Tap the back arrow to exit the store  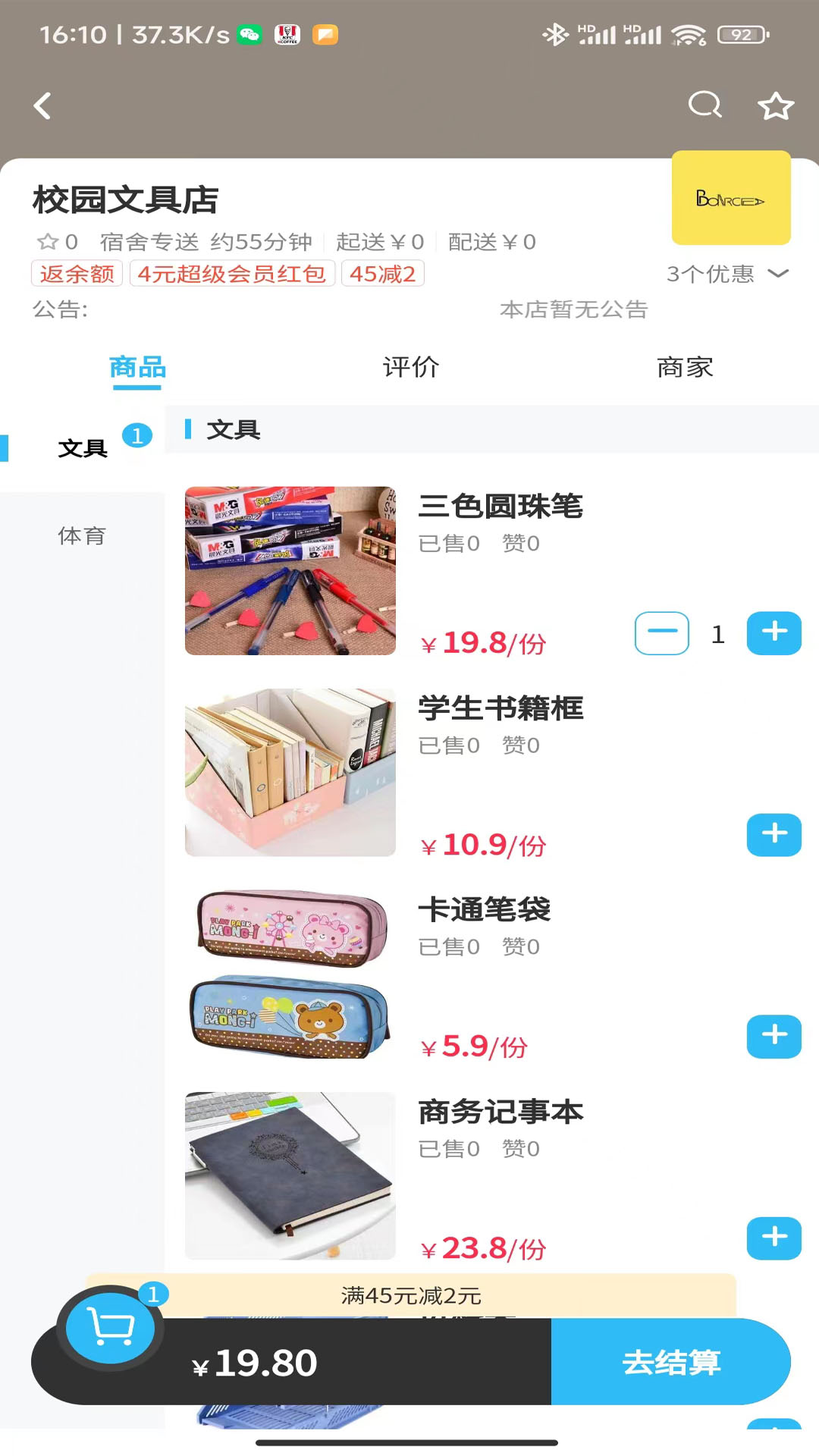[42, 105]
